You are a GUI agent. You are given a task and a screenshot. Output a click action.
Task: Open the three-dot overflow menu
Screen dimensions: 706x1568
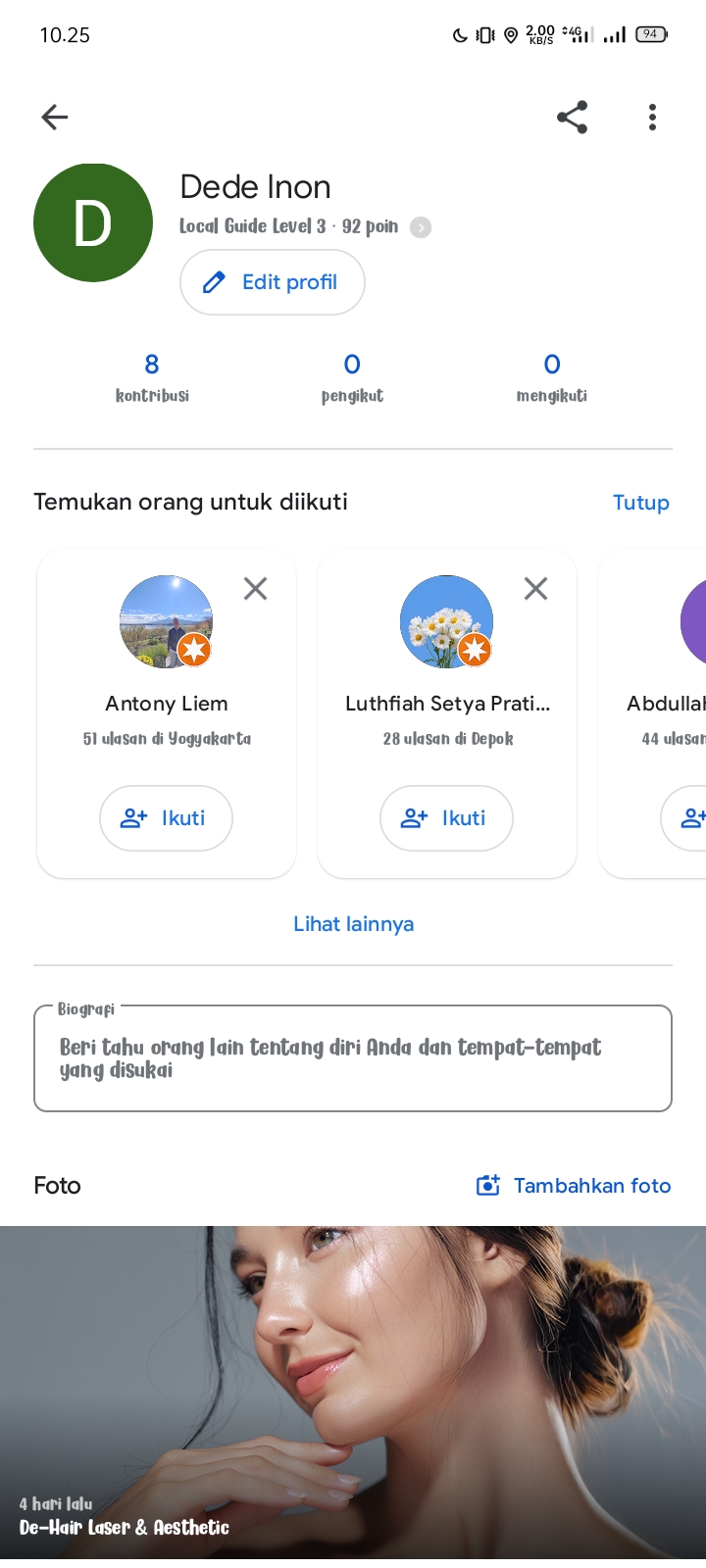(652, 118)
